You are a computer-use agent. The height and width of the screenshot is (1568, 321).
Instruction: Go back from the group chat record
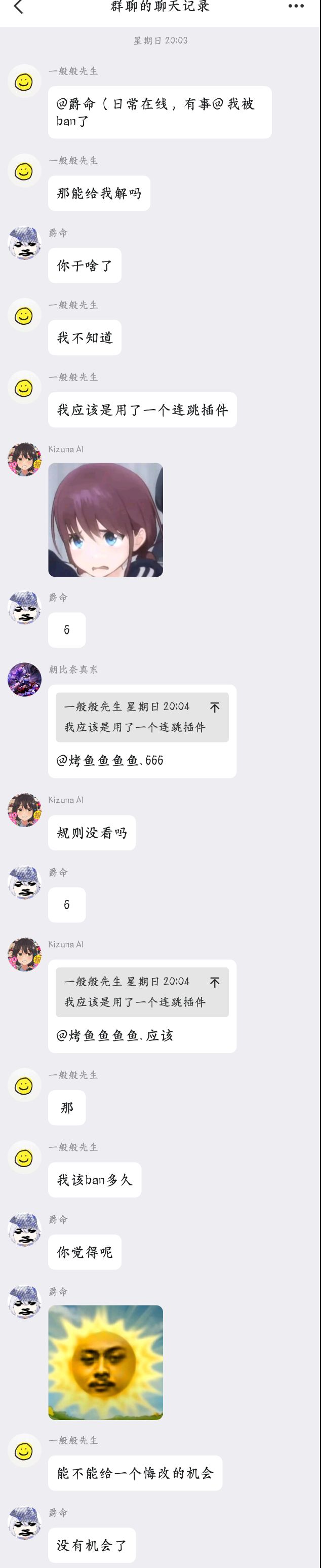pyautogui.click(x=18, y=7)
